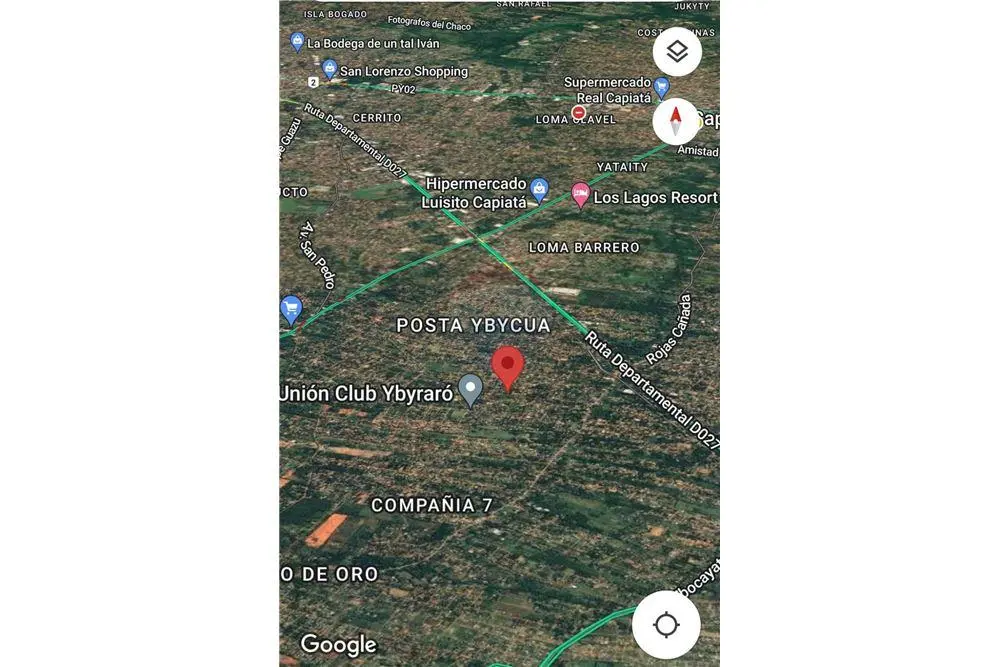Open La Bodega de un tal Iván
The height and width of the screenshot is (667, 1000).
click(297, 42)
